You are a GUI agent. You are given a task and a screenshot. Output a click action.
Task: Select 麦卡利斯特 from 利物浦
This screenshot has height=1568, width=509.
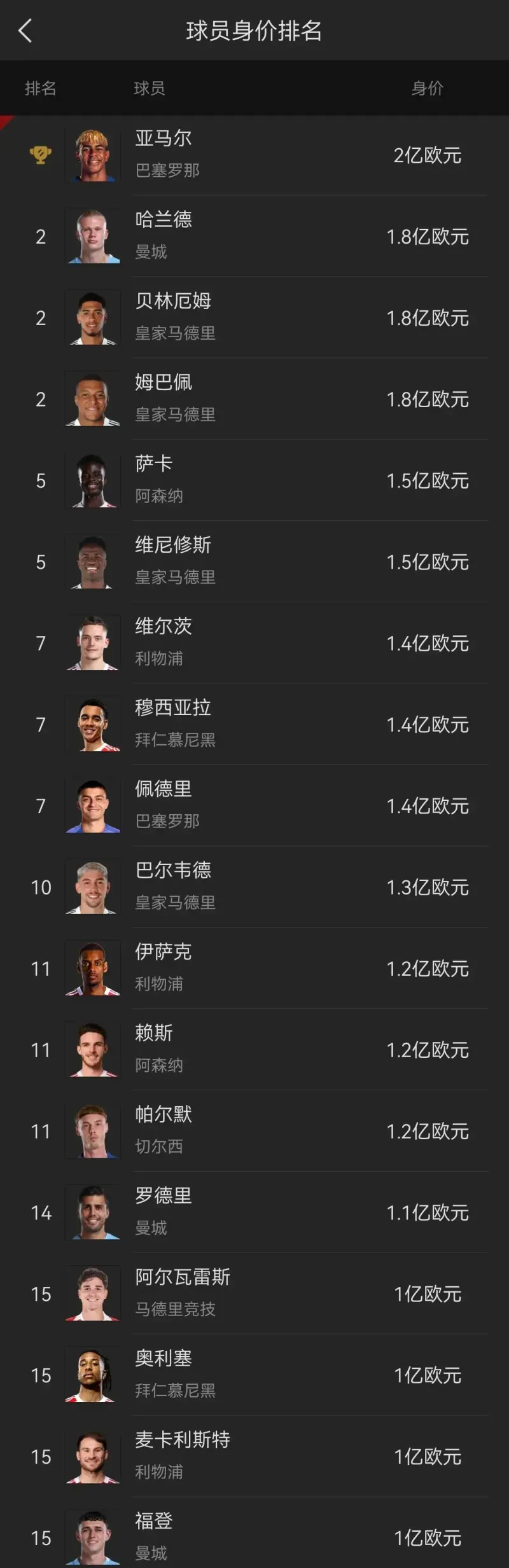(x=254, y=1457)
